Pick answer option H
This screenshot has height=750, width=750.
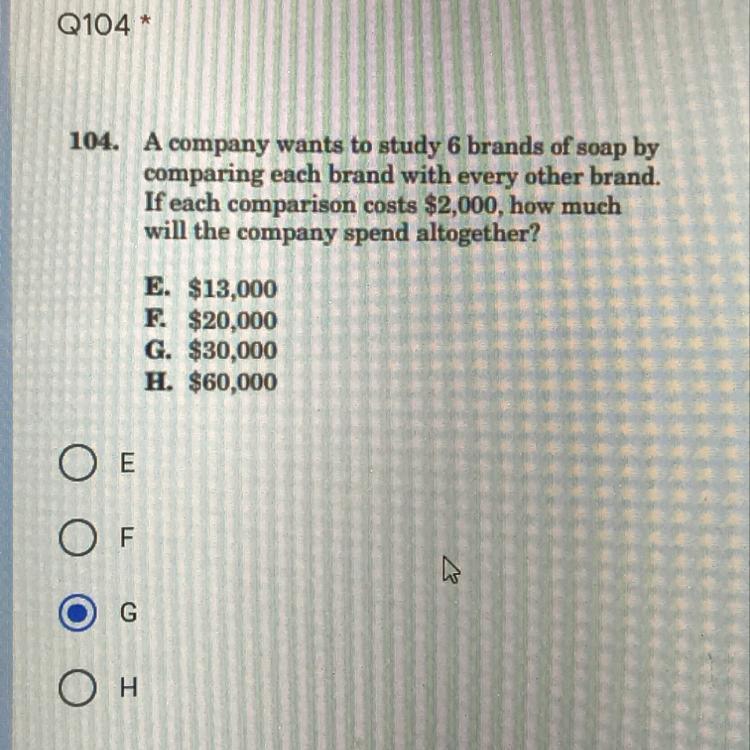pyautogui.click(x=75, y=688)
